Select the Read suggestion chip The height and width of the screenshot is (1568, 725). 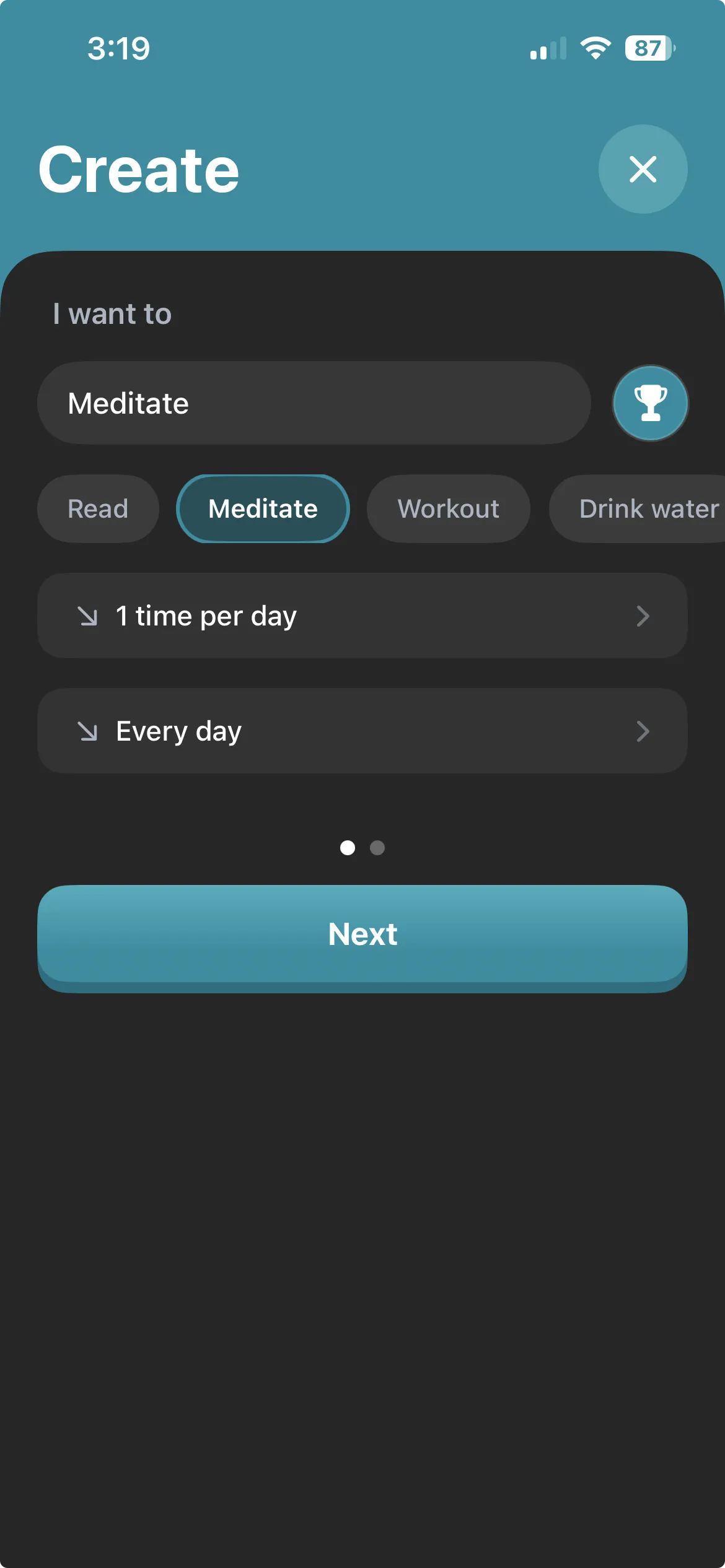[x=98, y=509]
